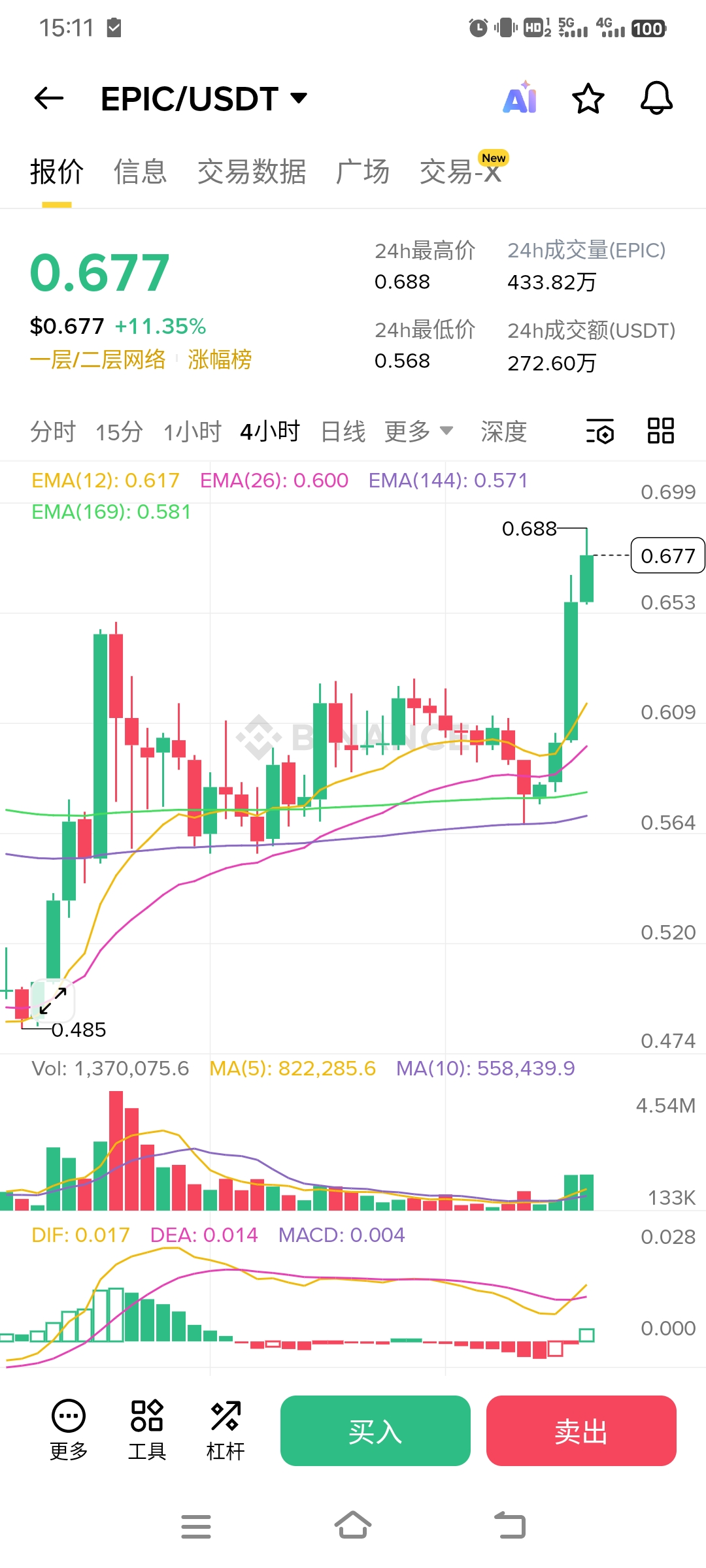Select the 1小时 chart interval

(192, 432)
